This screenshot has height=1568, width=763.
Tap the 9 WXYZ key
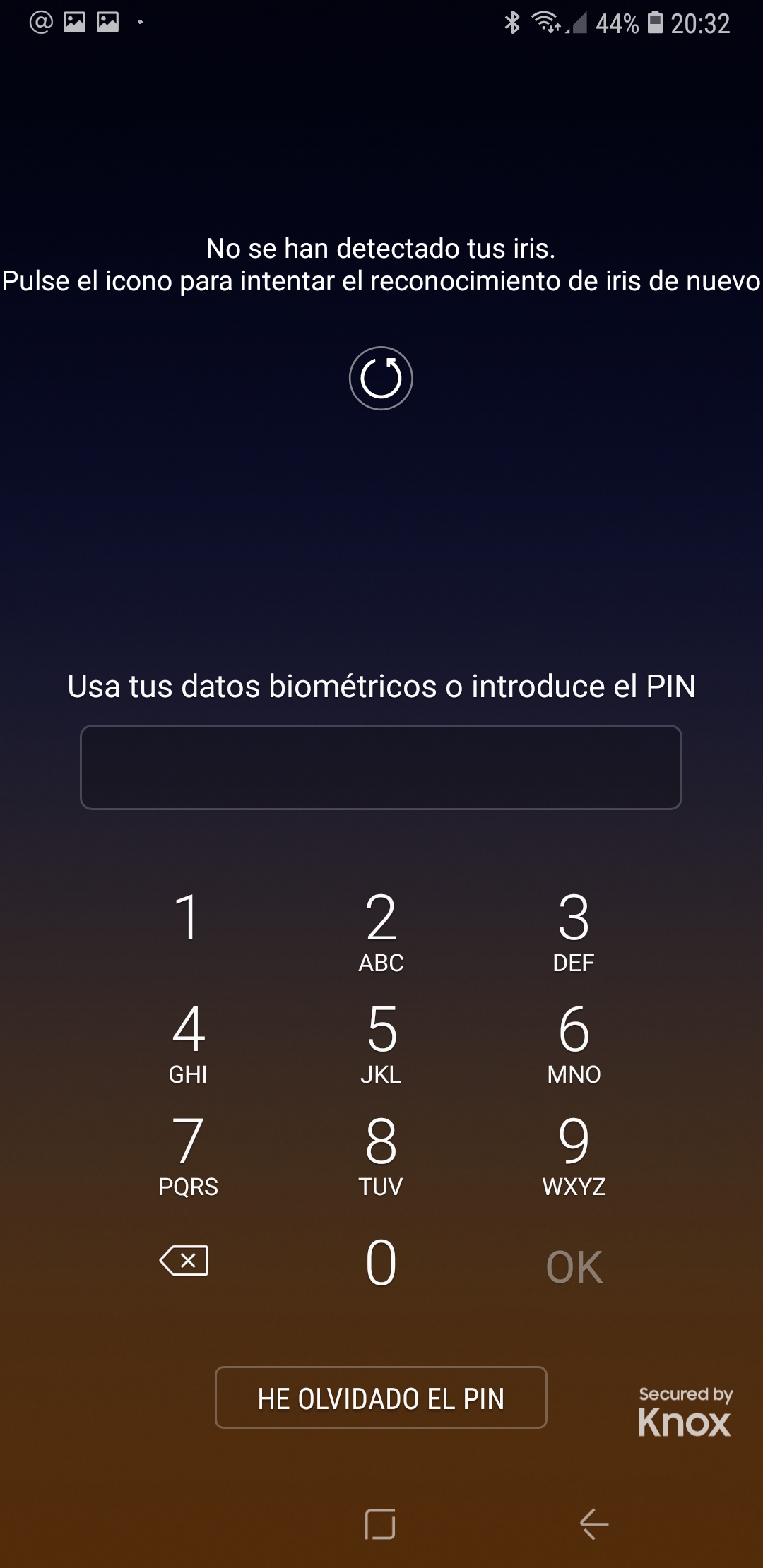(574, 1156)
